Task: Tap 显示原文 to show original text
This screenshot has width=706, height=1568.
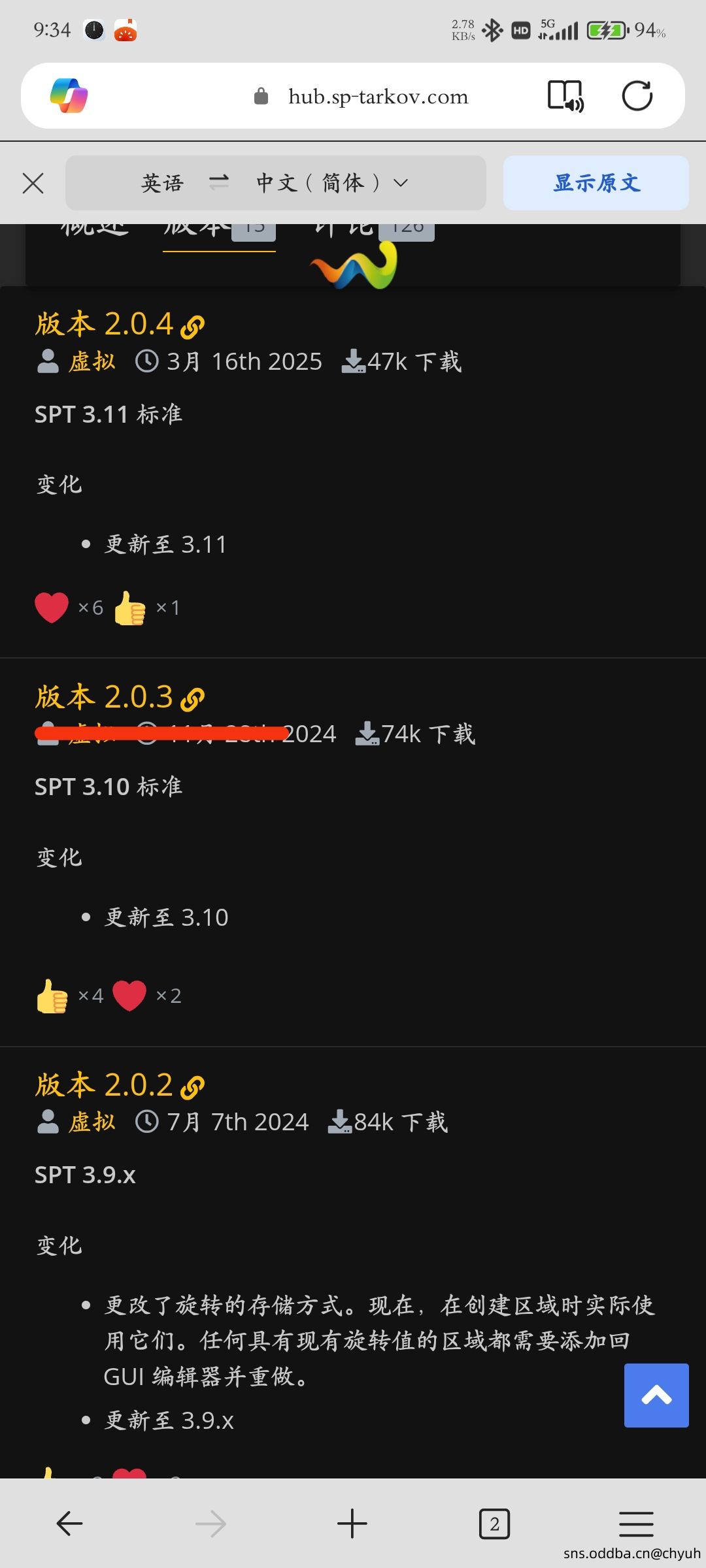Action: pos(596,183)
